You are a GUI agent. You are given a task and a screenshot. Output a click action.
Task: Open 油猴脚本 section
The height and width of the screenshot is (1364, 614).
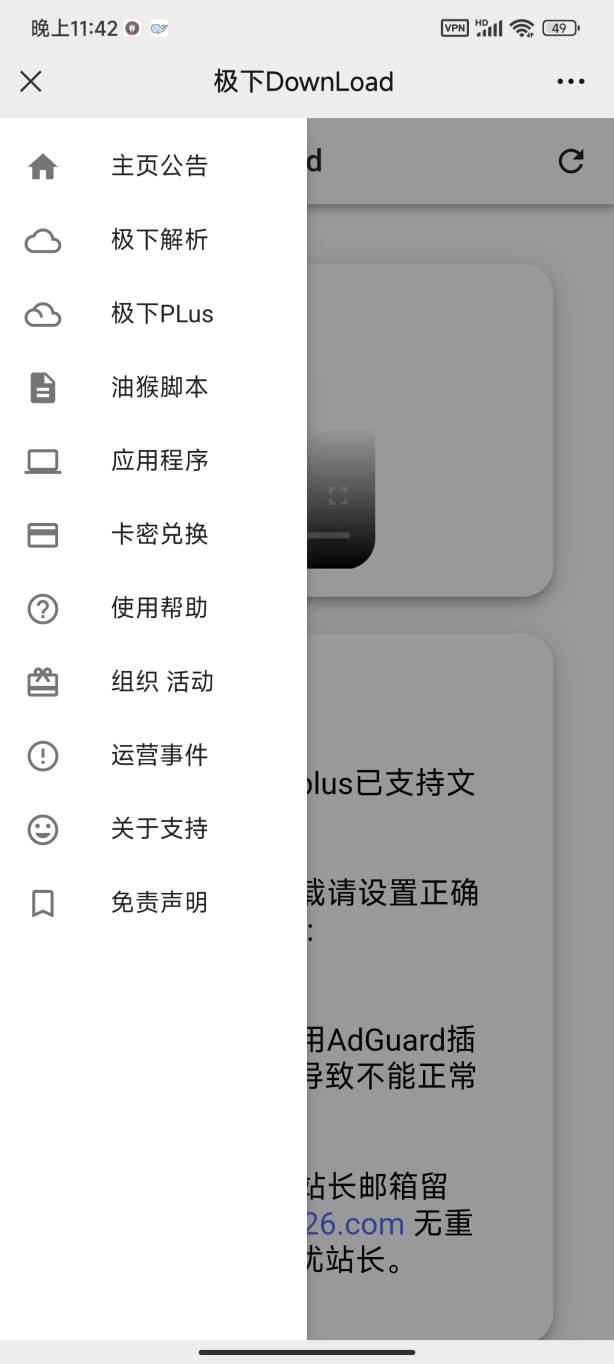pos(153,387)
